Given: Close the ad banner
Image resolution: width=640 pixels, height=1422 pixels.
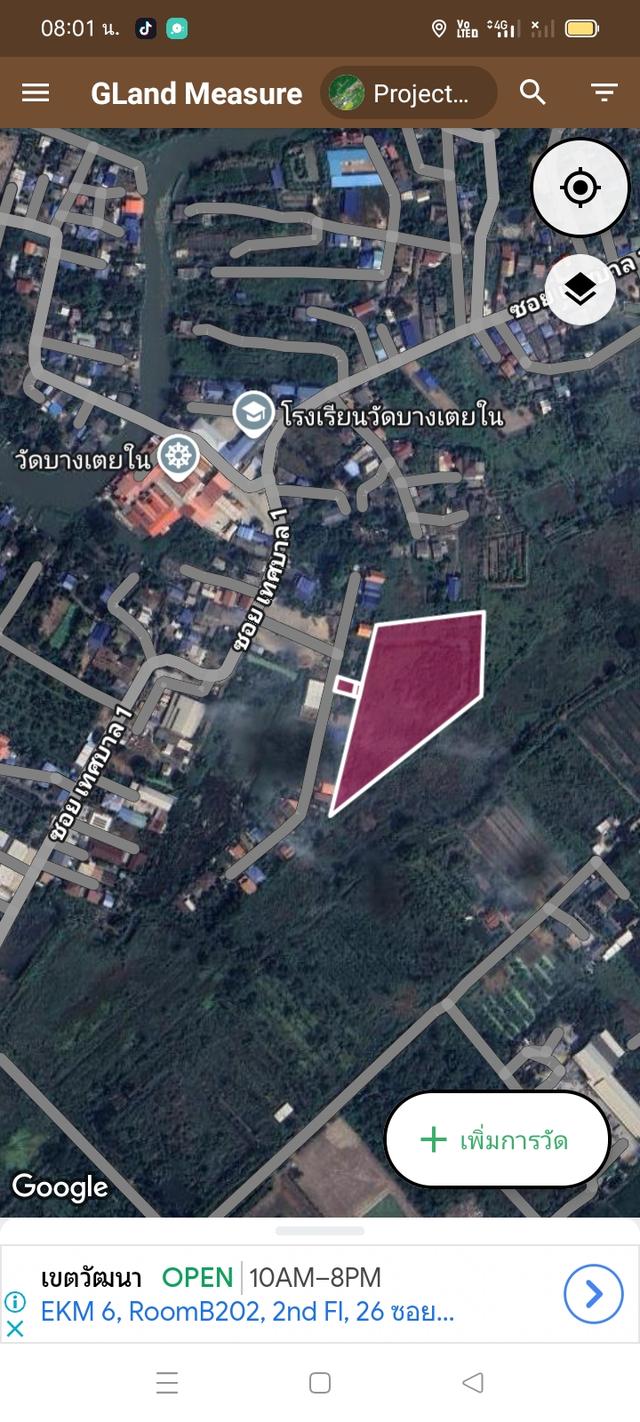Looking at the screenshot, I should tap(15, 1329).
